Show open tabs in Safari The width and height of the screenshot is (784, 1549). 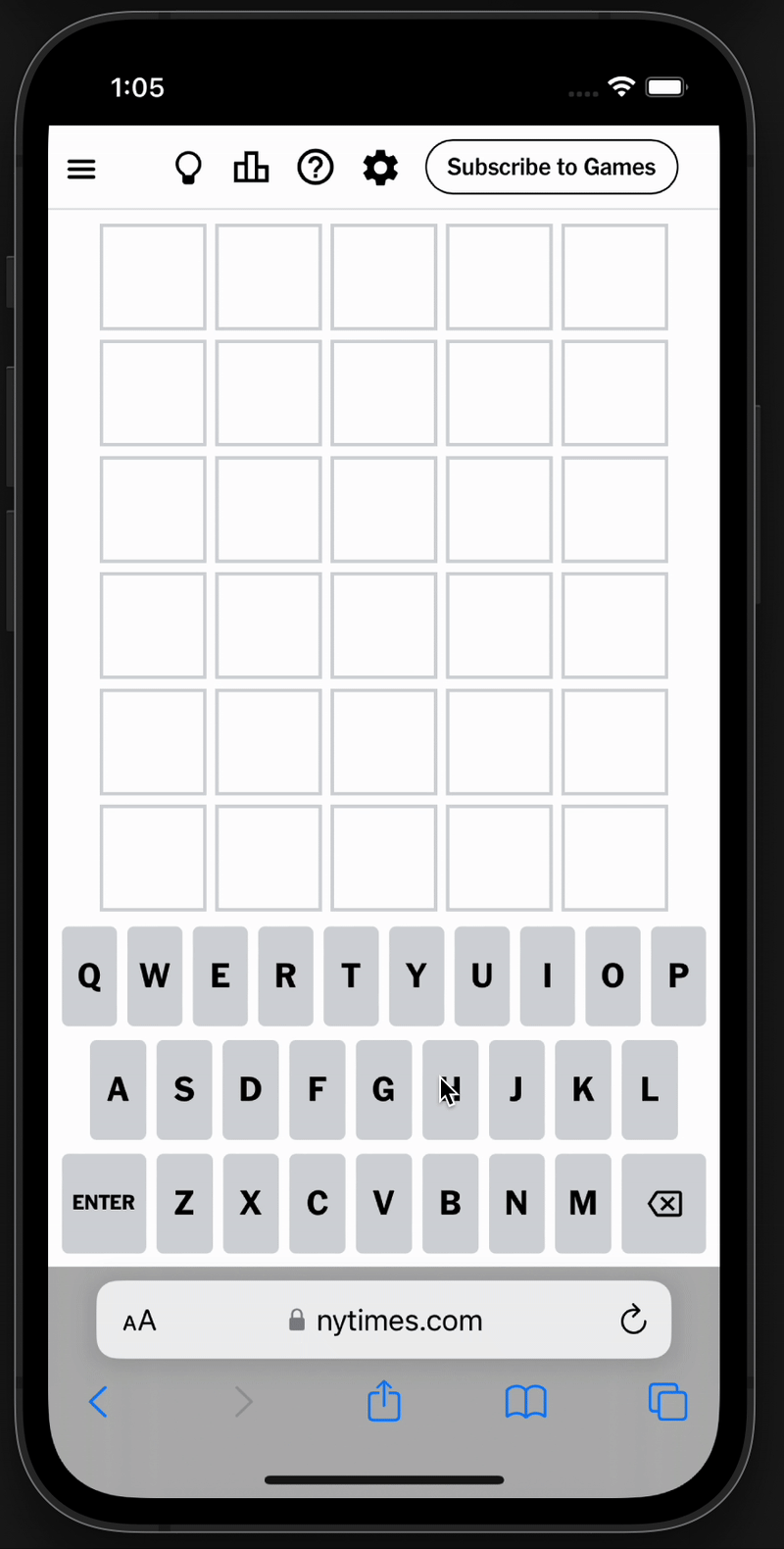point(667,1402)
